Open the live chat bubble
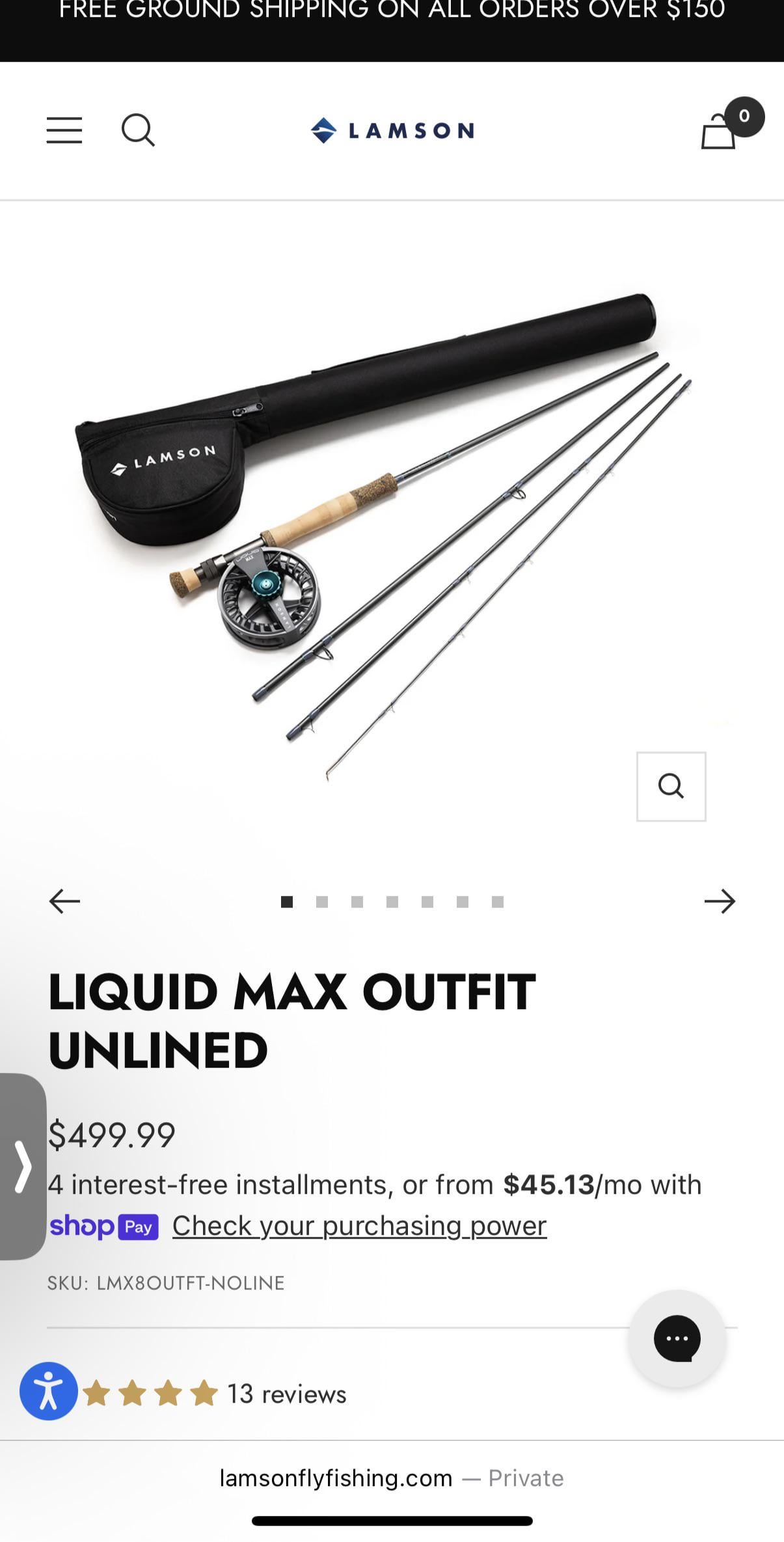Screen dimensions: 784x1542 677,1338
